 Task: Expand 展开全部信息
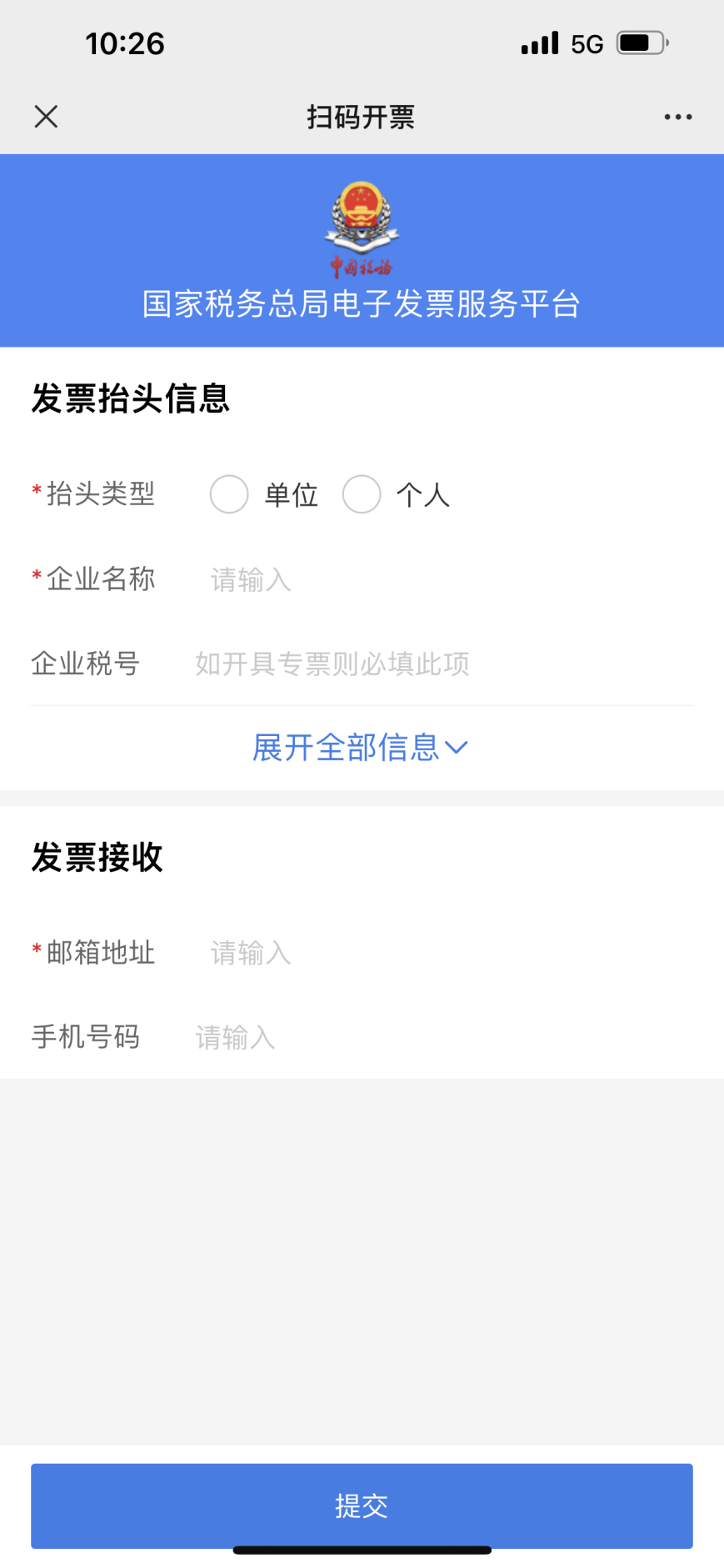tap(361, 747)
